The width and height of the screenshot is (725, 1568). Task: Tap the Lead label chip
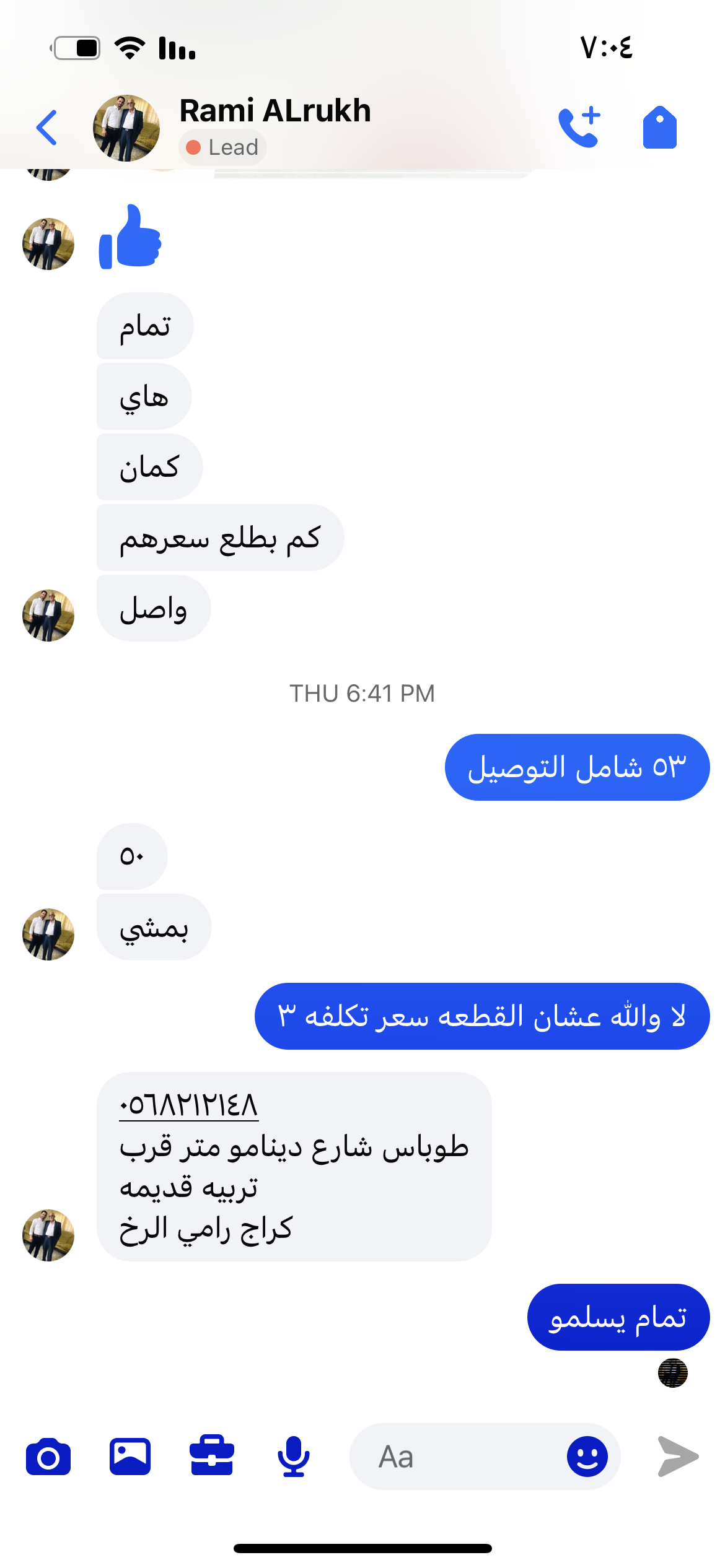[223, 148]
